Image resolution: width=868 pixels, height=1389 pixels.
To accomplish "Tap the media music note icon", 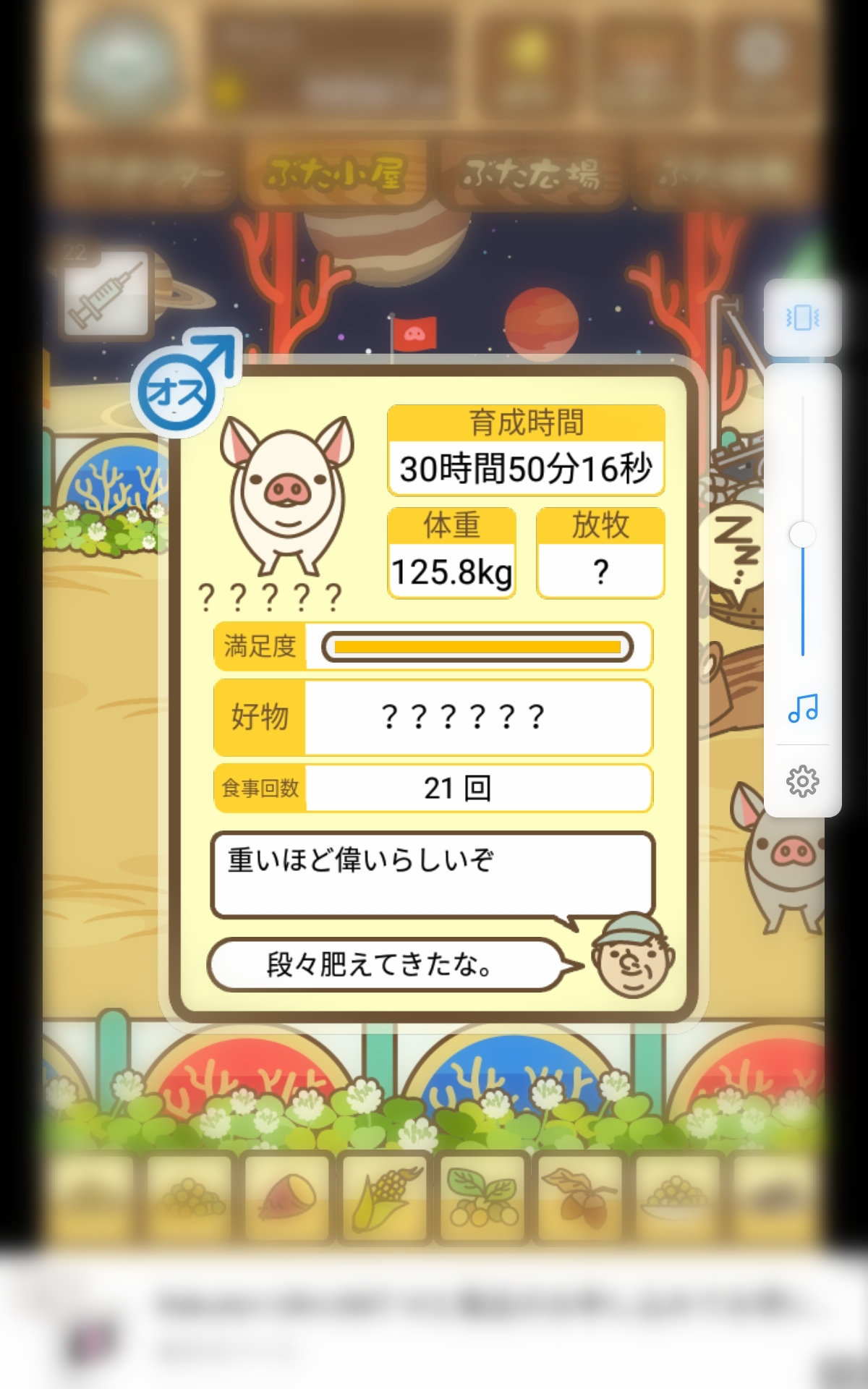I will pyautogui.click(x=802, y=708).
